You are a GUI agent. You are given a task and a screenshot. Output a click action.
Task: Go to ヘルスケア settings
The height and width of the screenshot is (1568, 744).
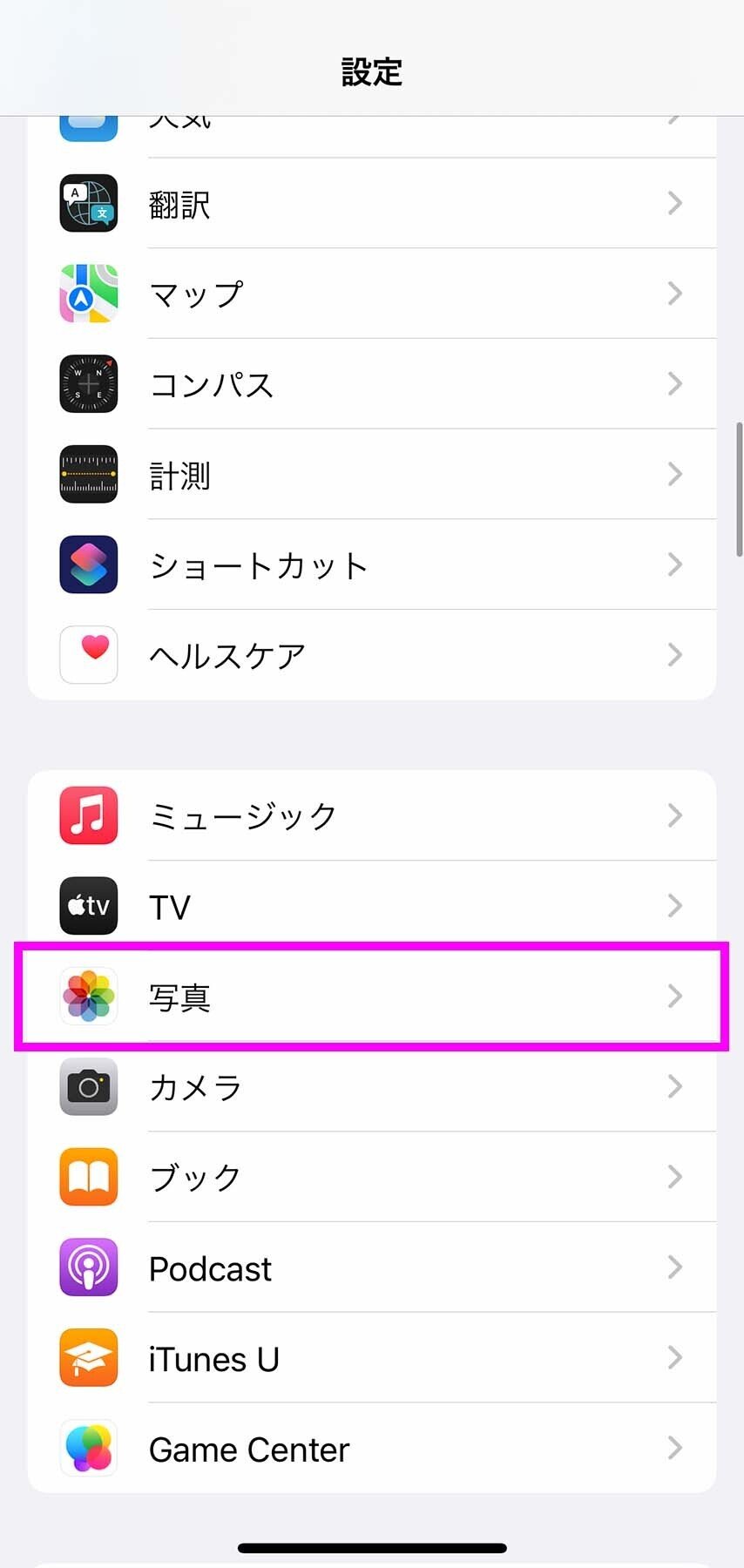pos(372,655)
